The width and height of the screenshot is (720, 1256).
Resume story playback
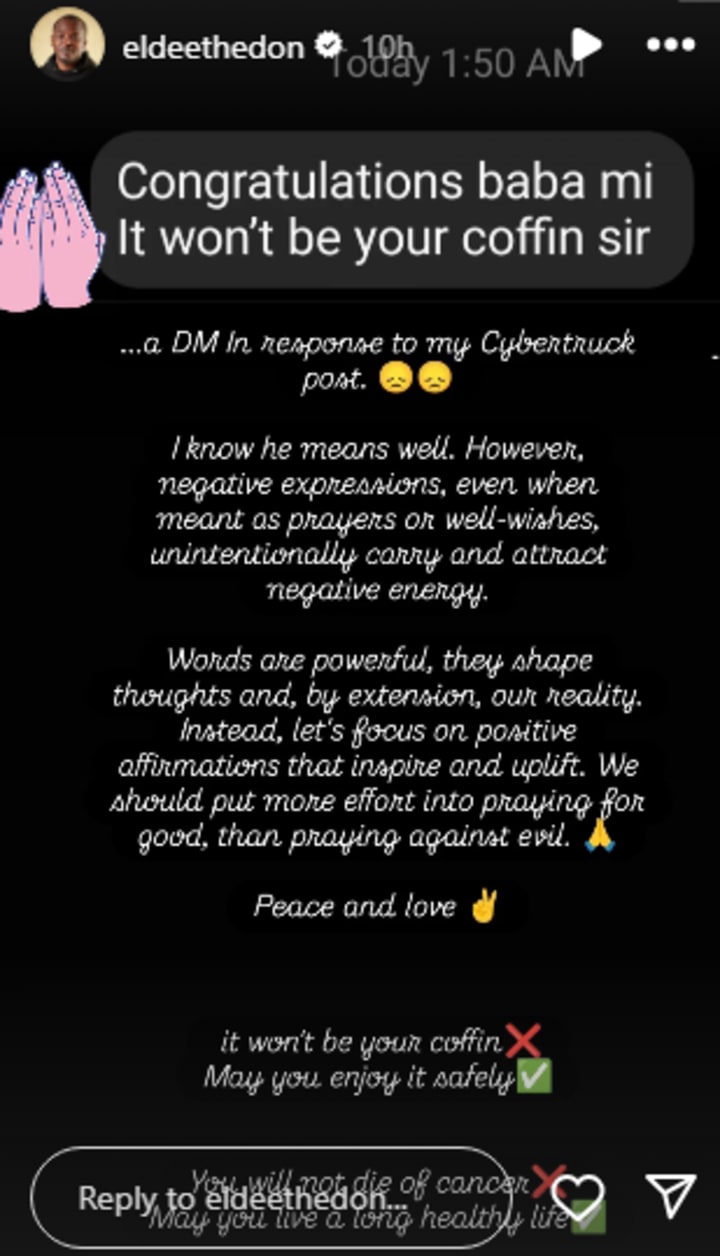(587, 44)
